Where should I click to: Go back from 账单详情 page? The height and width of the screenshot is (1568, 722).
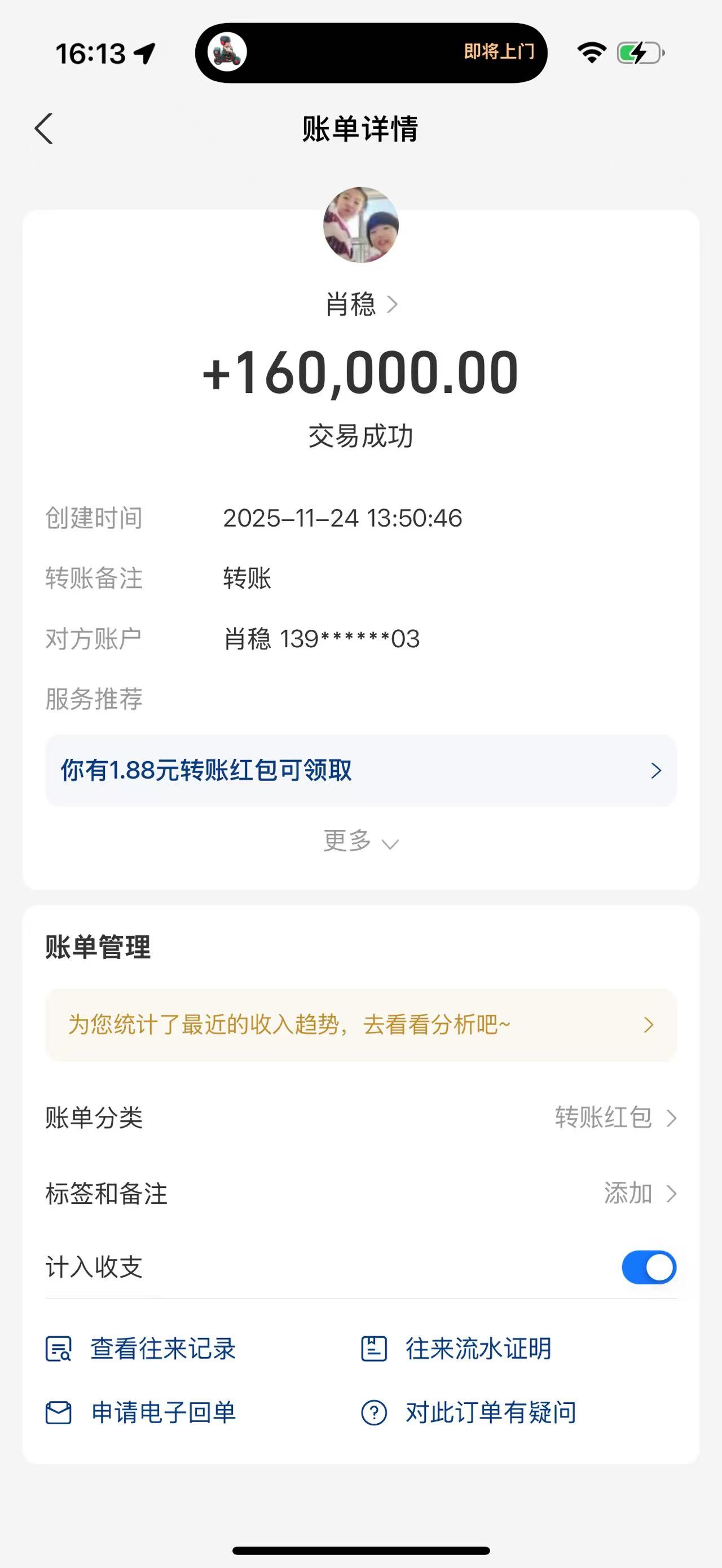click(44, 129)
